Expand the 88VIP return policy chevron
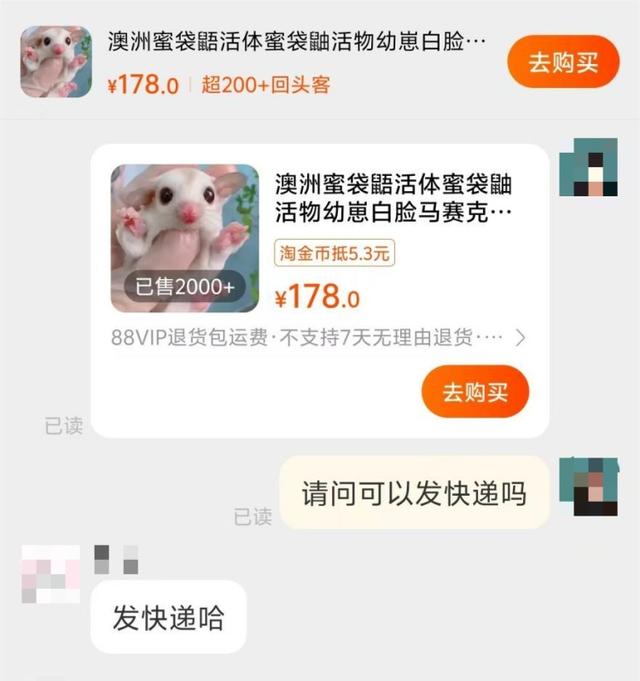Viewport: 640px width, 681px height. click(x=519, y=338)
